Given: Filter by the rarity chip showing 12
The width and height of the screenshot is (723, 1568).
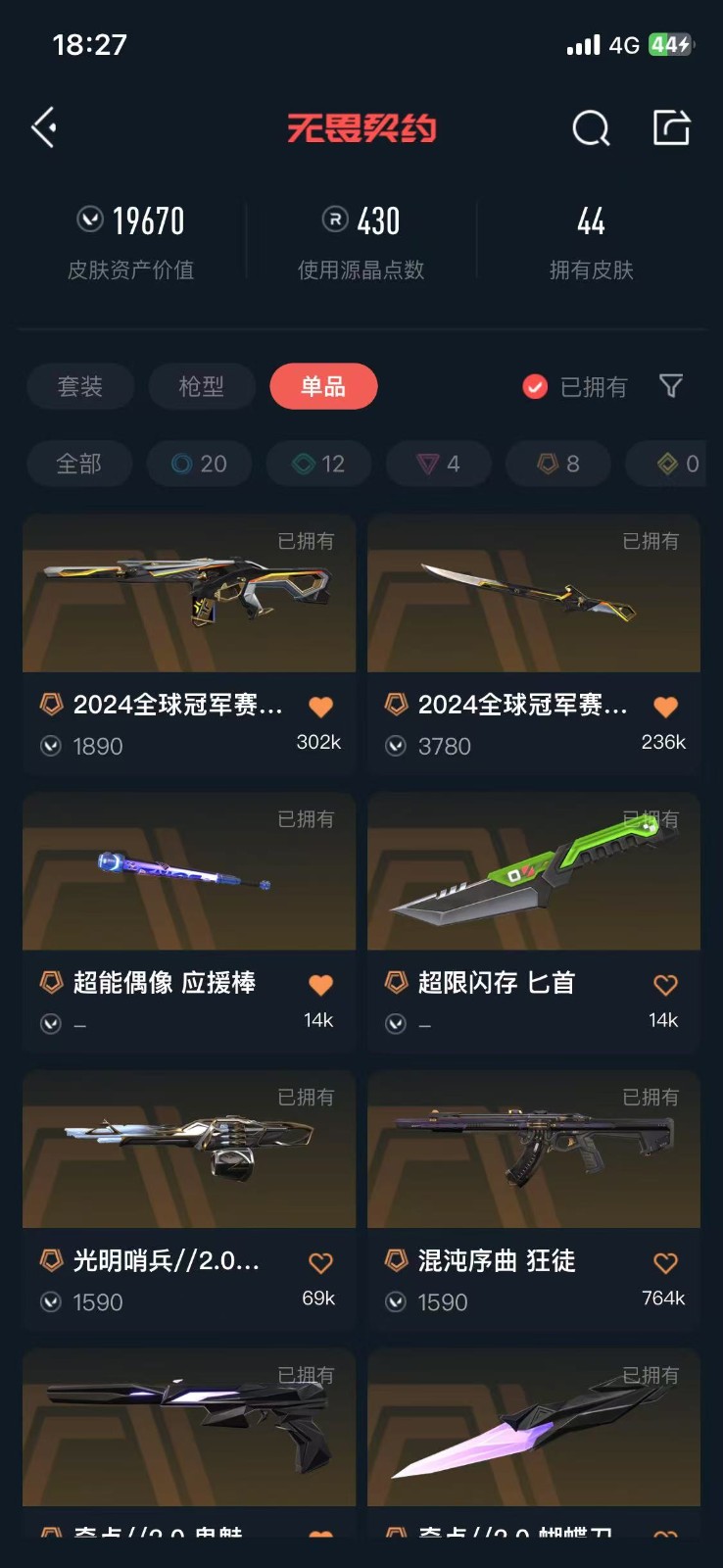Looking at the screenshot, I should click(x=319, y=464).
